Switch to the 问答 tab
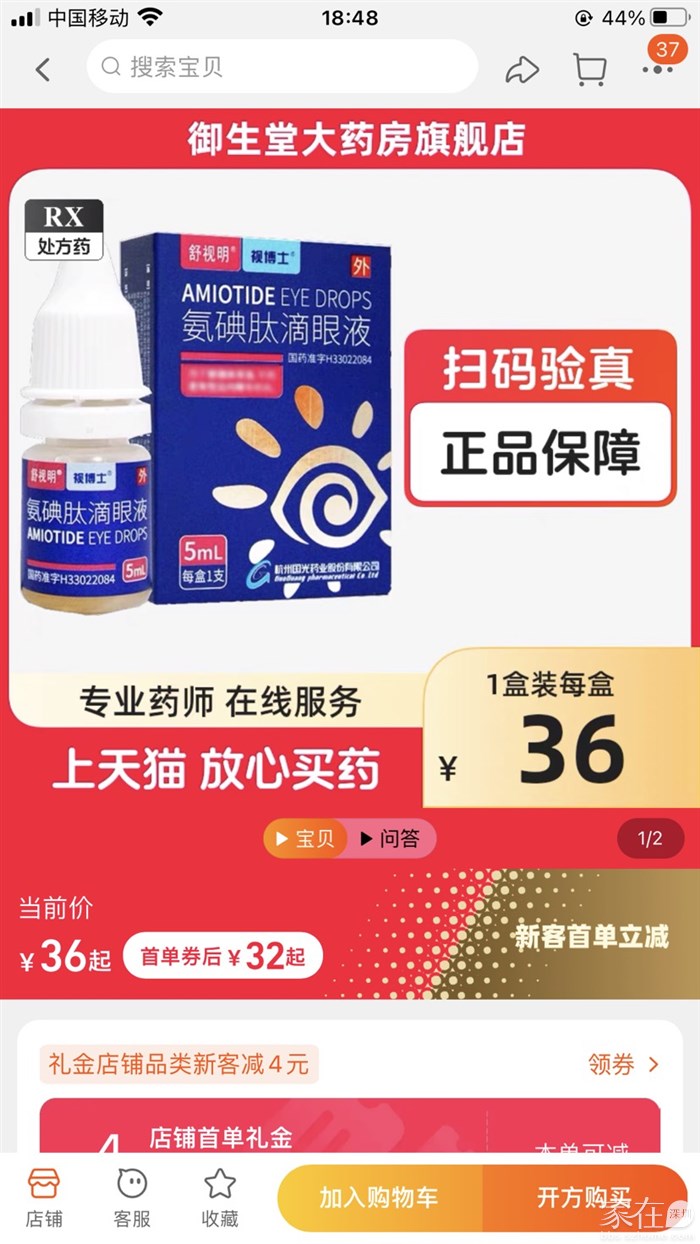Image resolution: width=700 pixels, height=1244 pixels. 391,839
